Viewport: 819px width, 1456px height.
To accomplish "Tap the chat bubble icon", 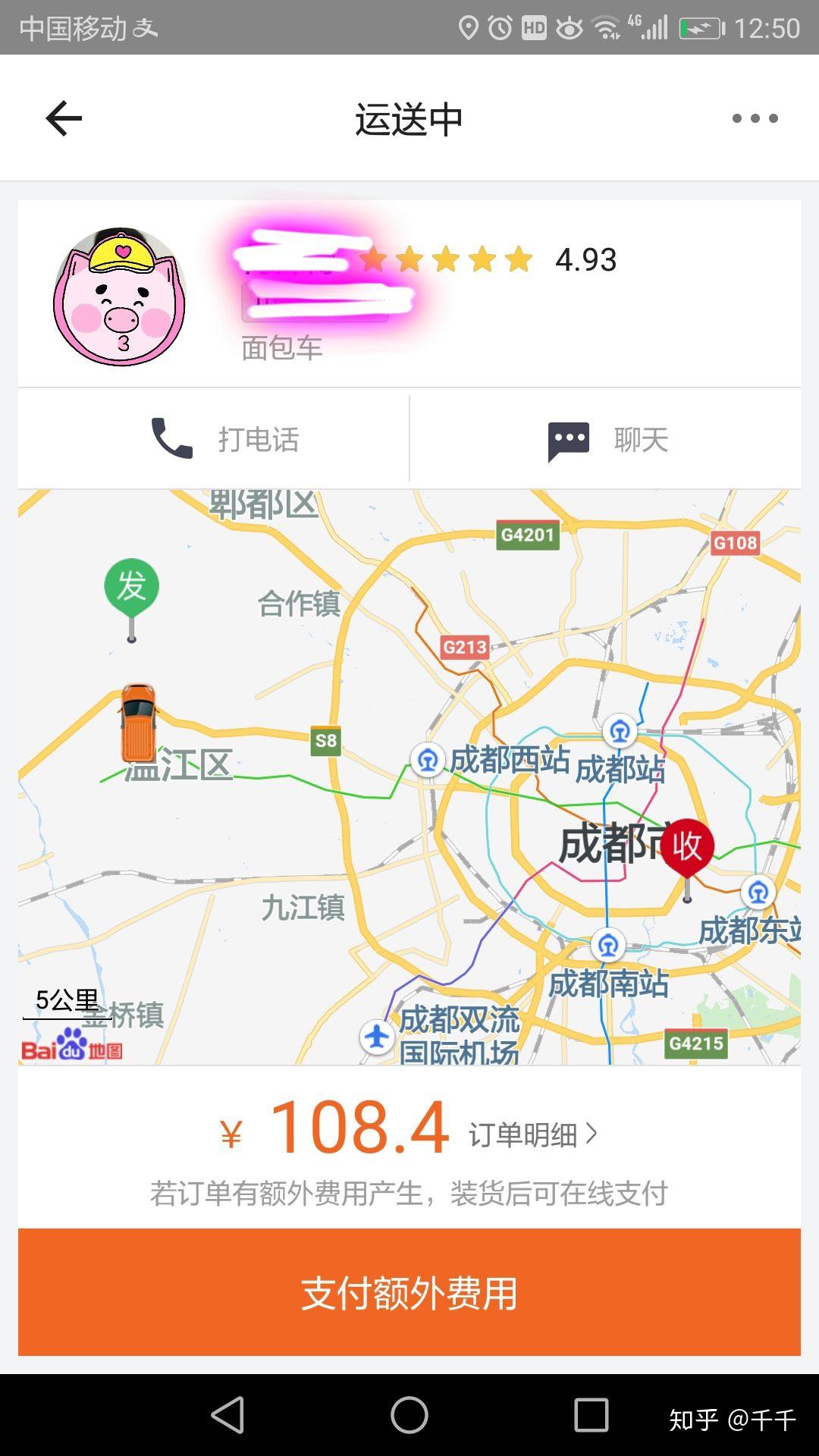I will point(567,438).
